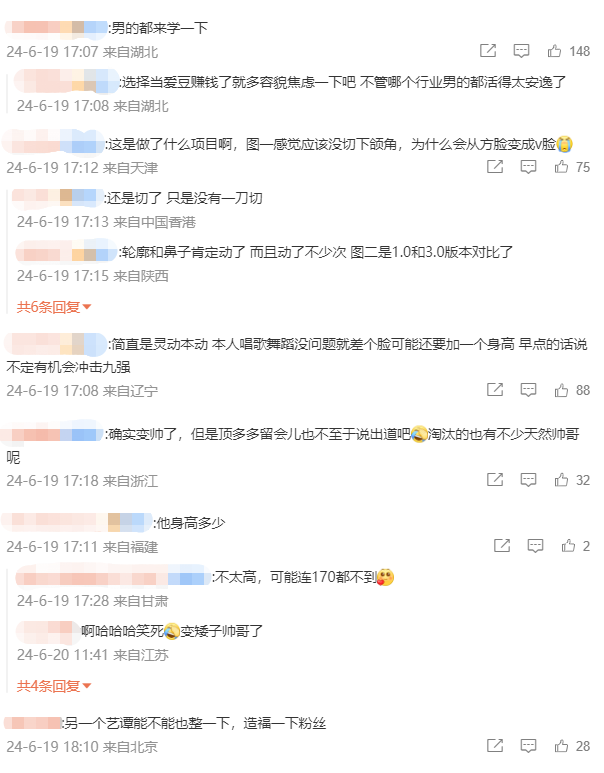Repost the comment "男的都来学一下"

pyautogui.click(x=488, y=51)
